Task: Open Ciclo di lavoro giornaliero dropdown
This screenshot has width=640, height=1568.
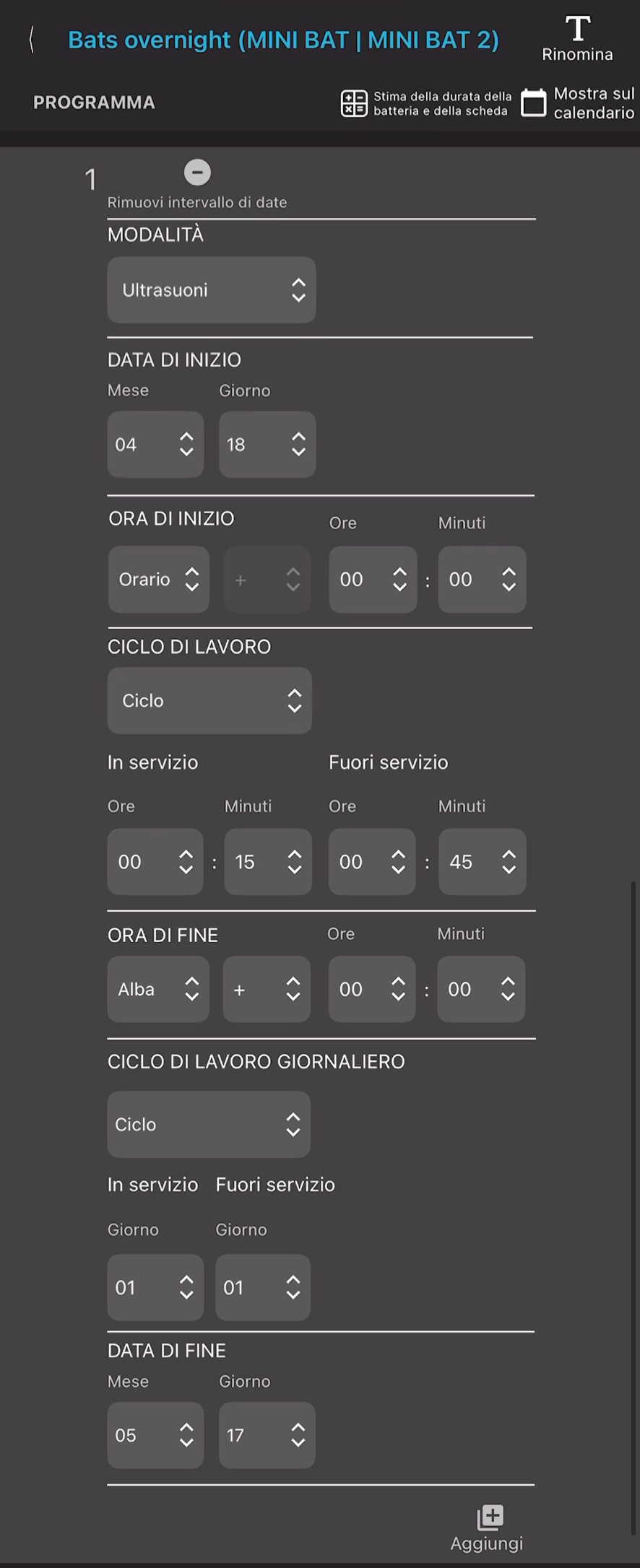Action: pos(209,1125)
